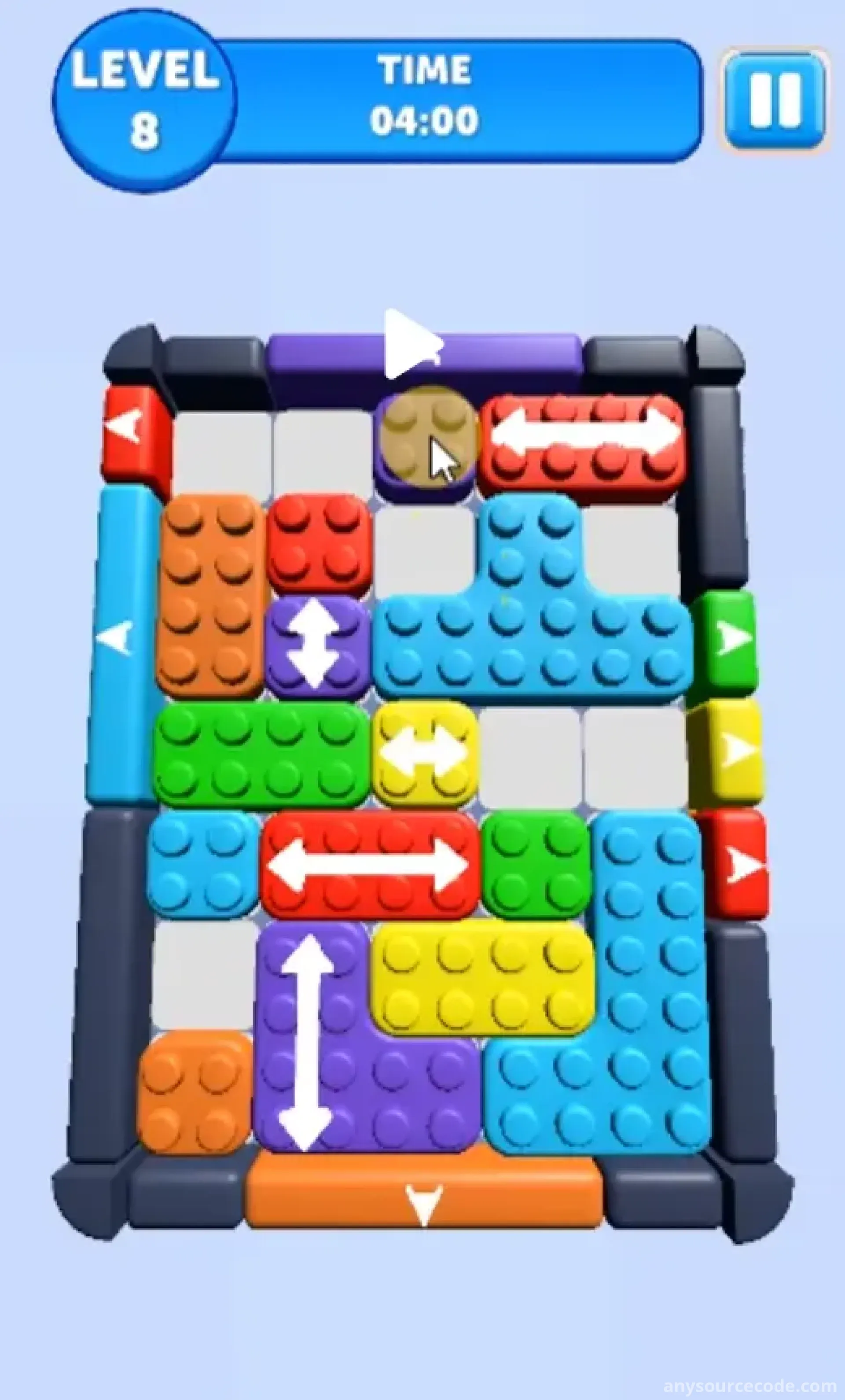Image resolution: width=845 pixels, height=1400 pixels.
Task: Pause the game
Action: [x=775, y=100]
